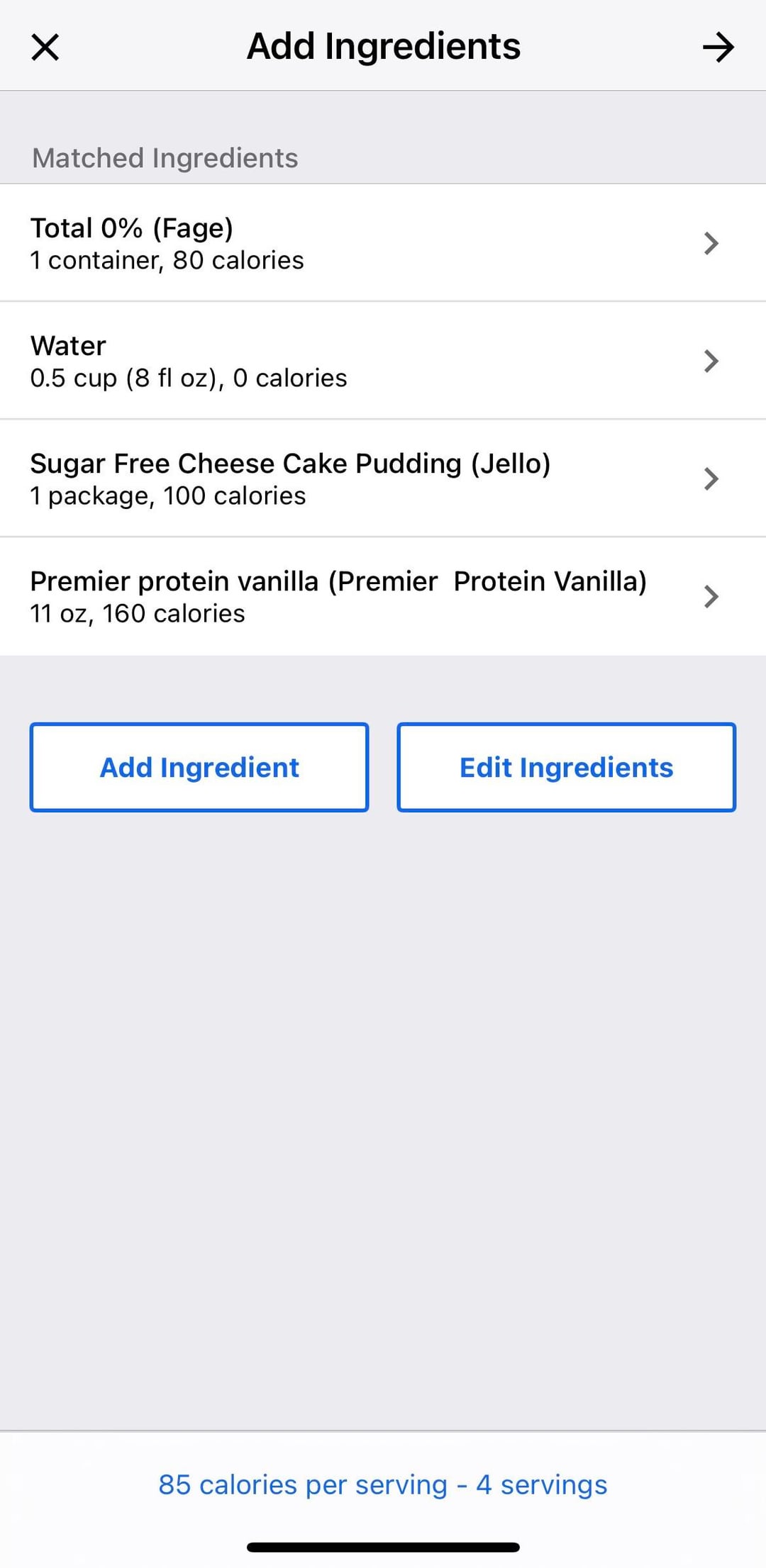Proceed with the forward arrow
The width and height of the screenshot is (766, 1568).
point(718,47)
